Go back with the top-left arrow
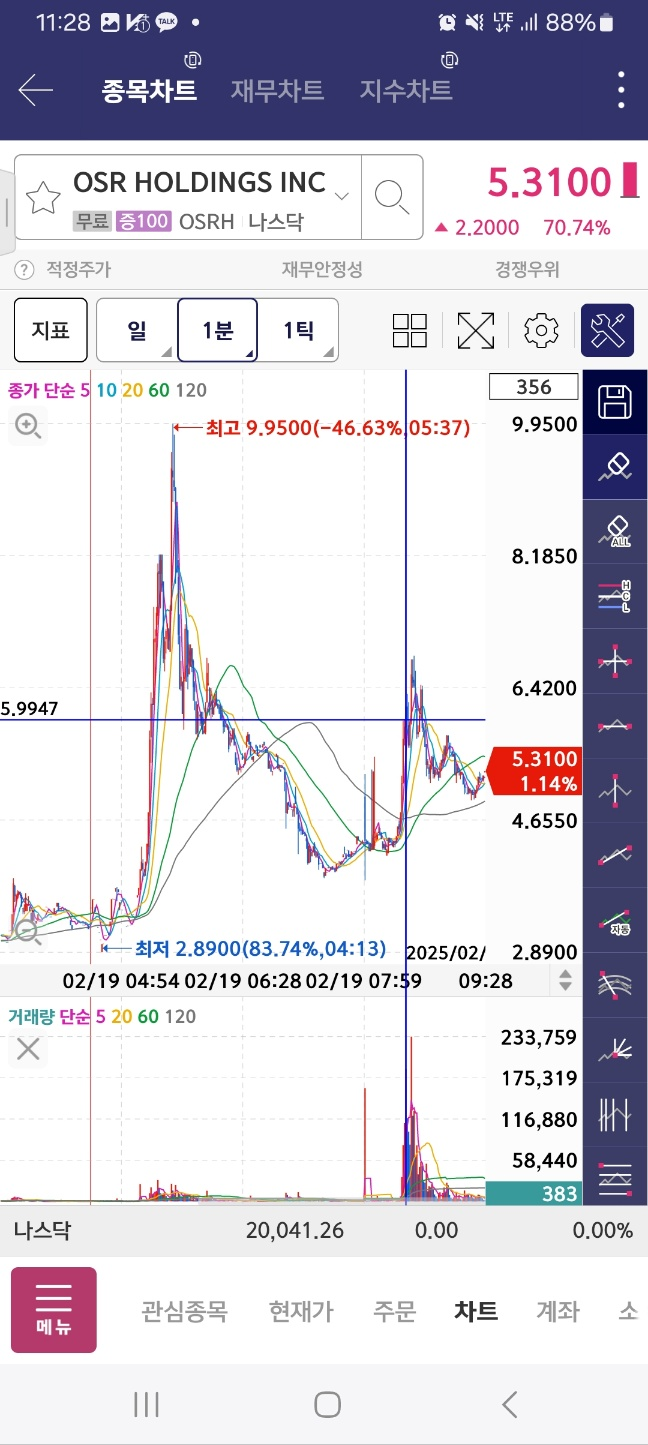The width and height of the screenshot is (648, 1445). (x=36, y=90)
